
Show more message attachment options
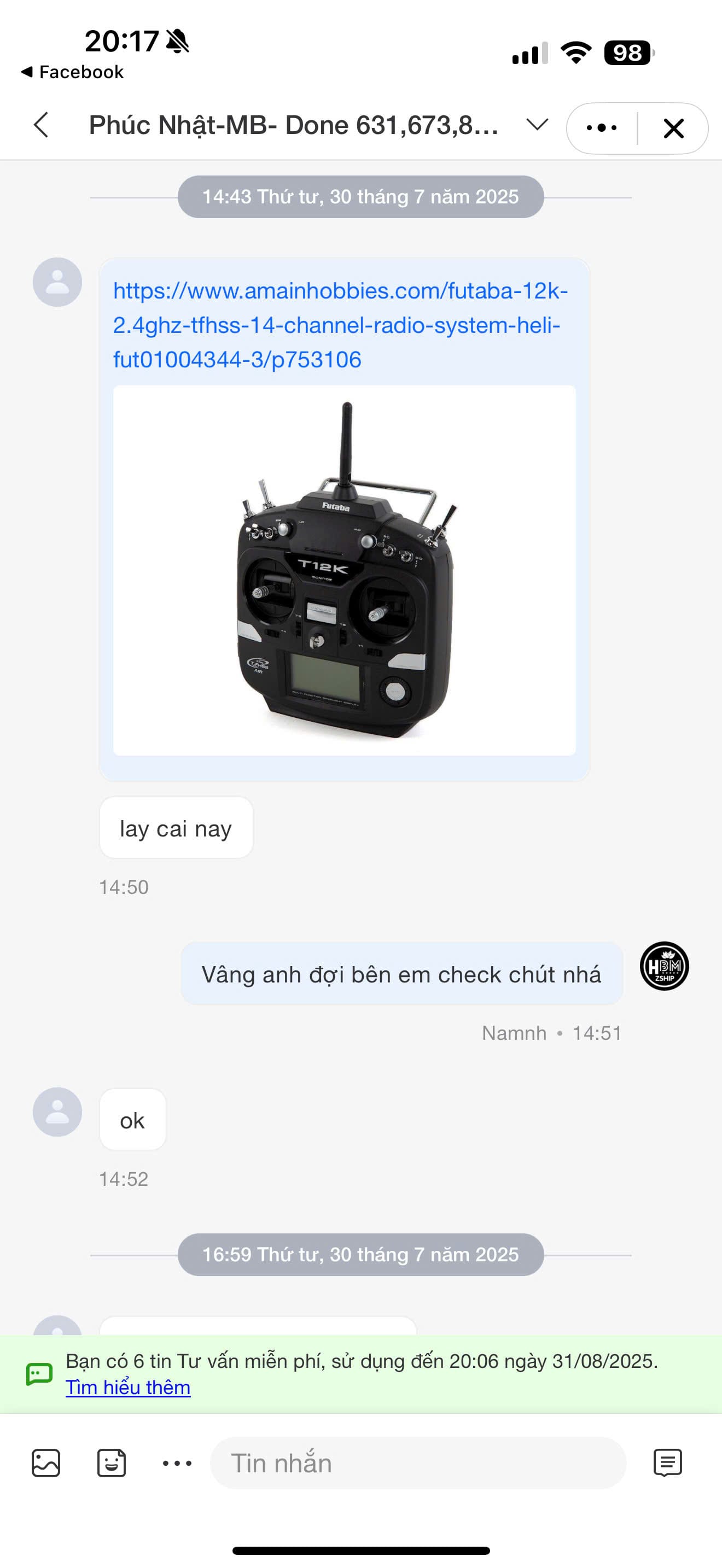click(177, 1462)
